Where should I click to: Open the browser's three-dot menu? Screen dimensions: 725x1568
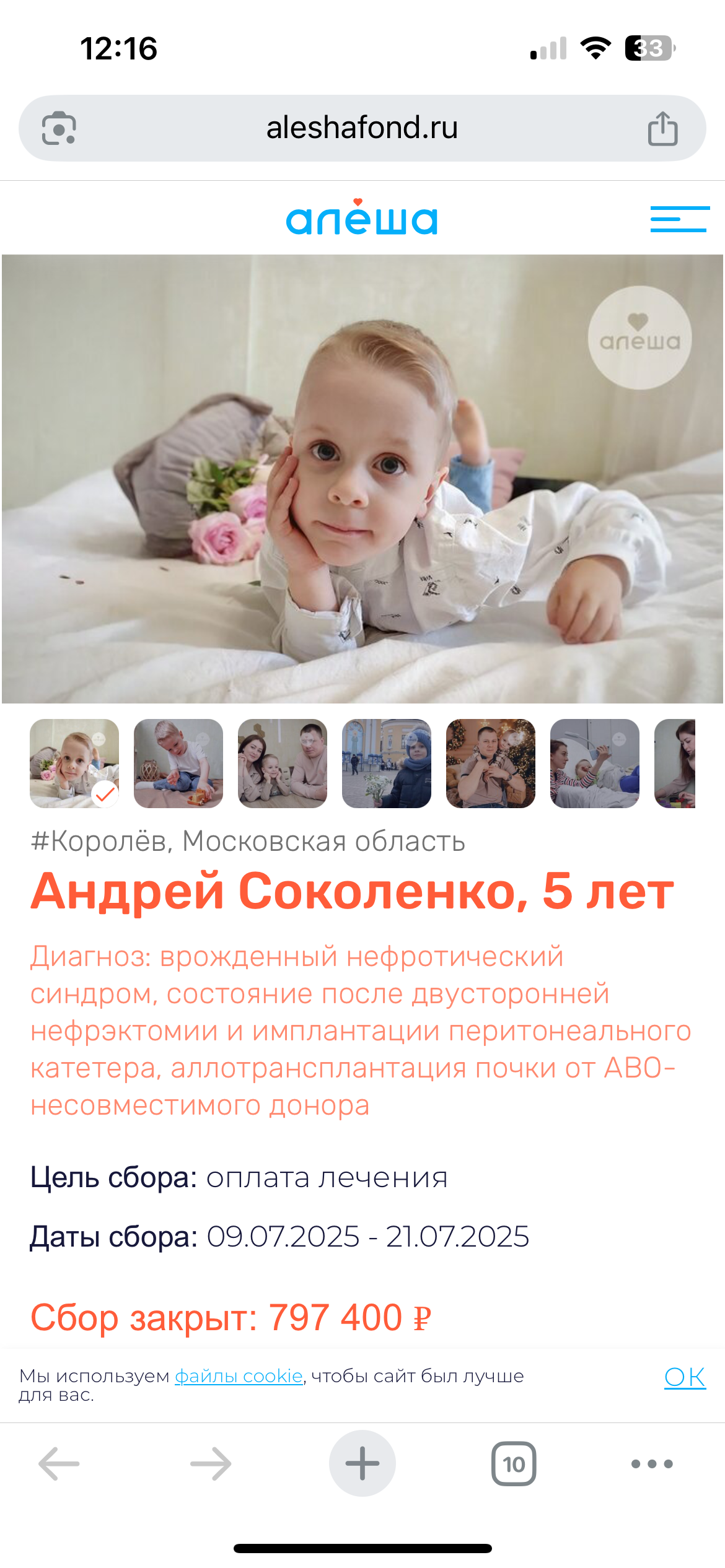[652, 1463]
